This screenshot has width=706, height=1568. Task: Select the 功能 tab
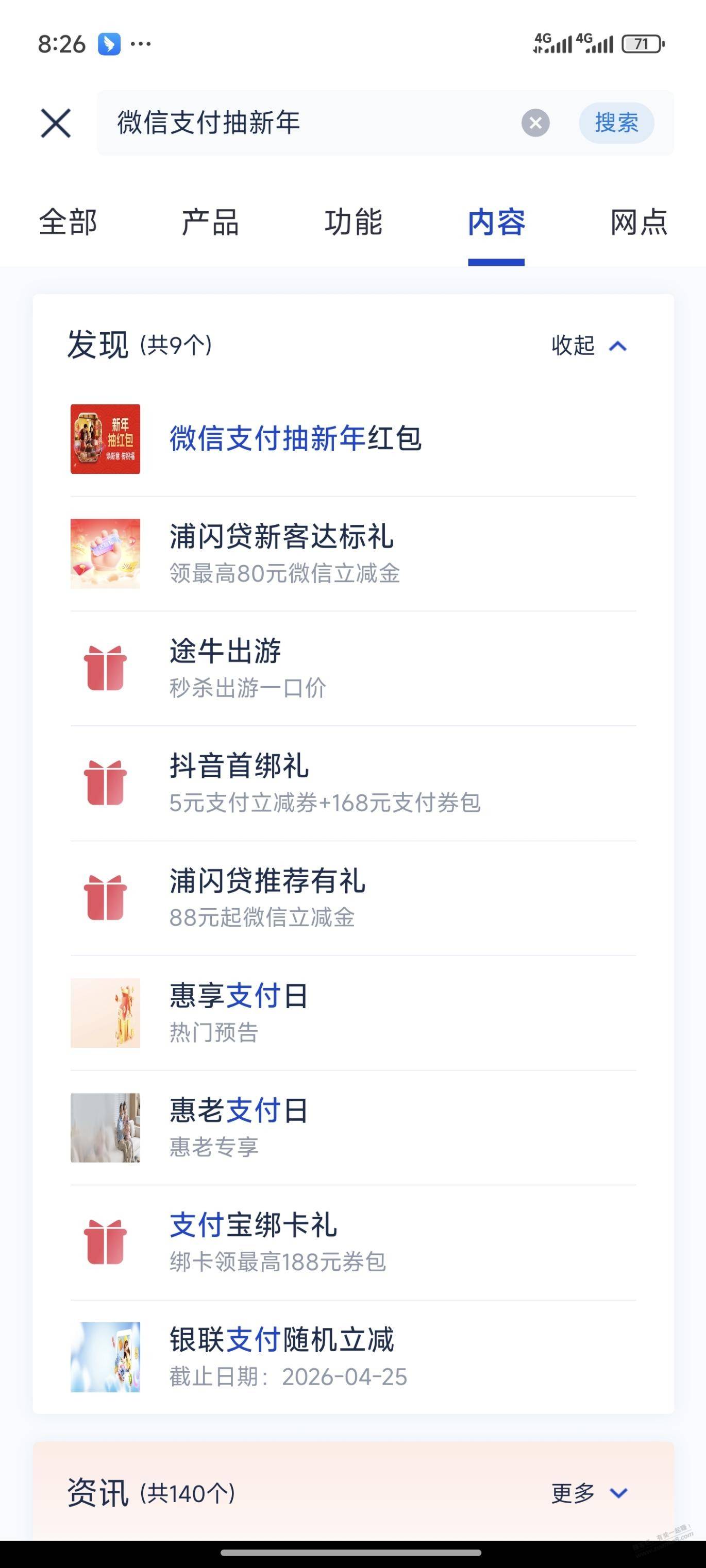(x=354, y=222)
